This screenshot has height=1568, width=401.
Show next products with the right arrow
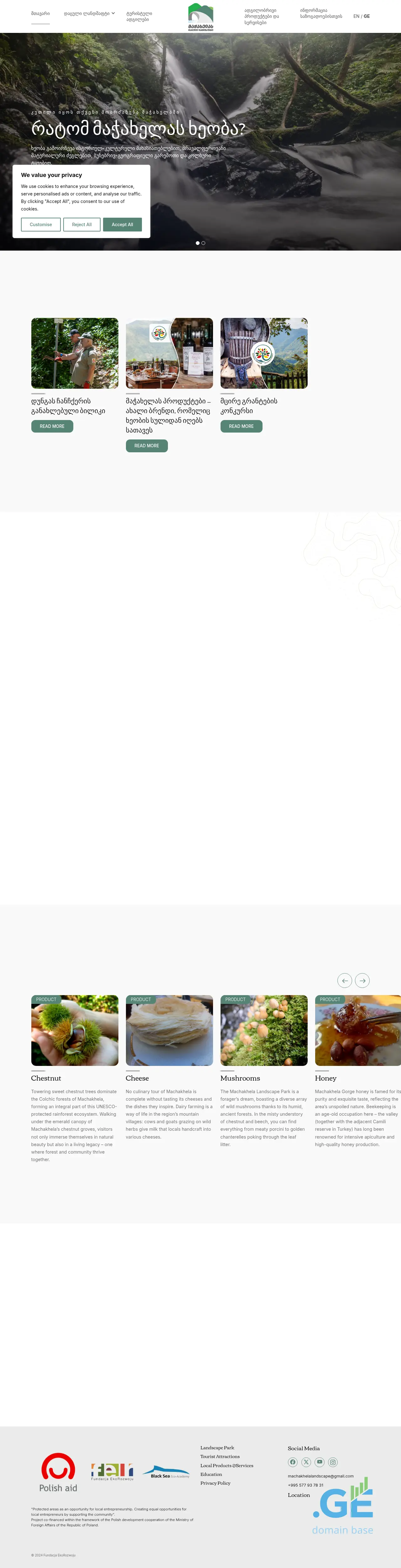click(x=362, y=981)
